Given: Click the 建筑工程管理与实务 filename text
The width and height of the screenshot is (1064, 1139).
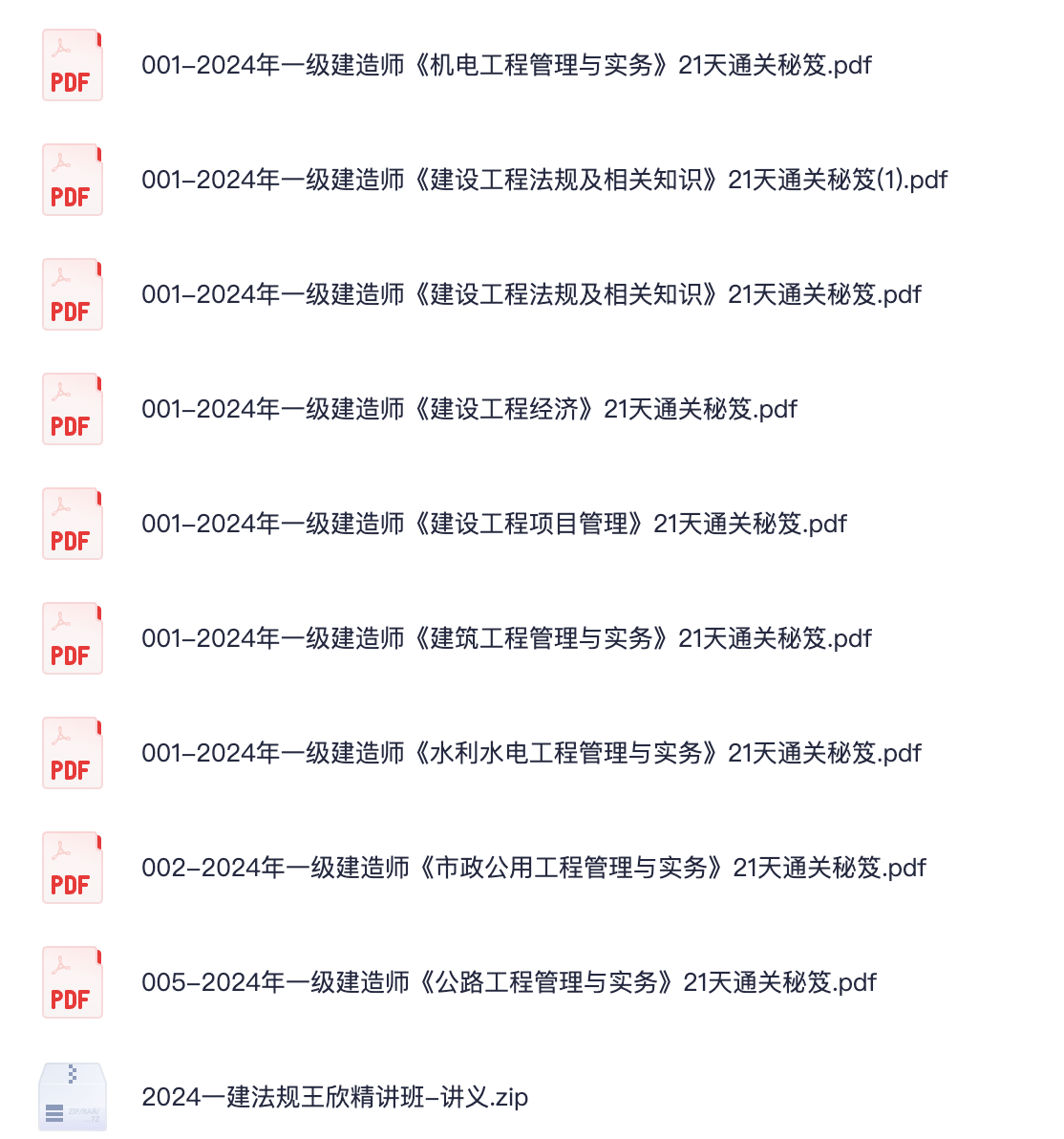Looking at the screenshot, I should click(506, 638).
